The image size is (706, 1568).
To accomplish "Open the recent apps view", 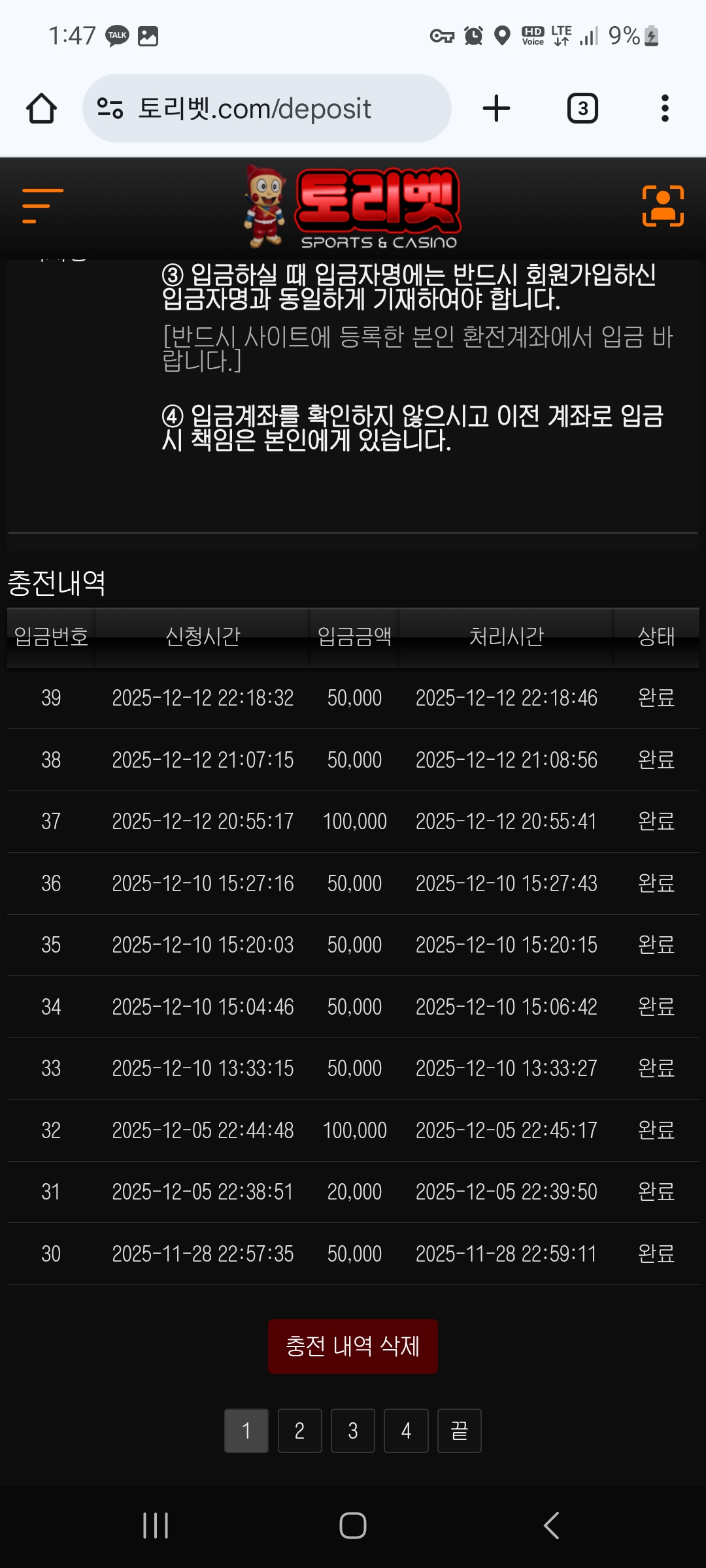I will tap(156, 1526).
